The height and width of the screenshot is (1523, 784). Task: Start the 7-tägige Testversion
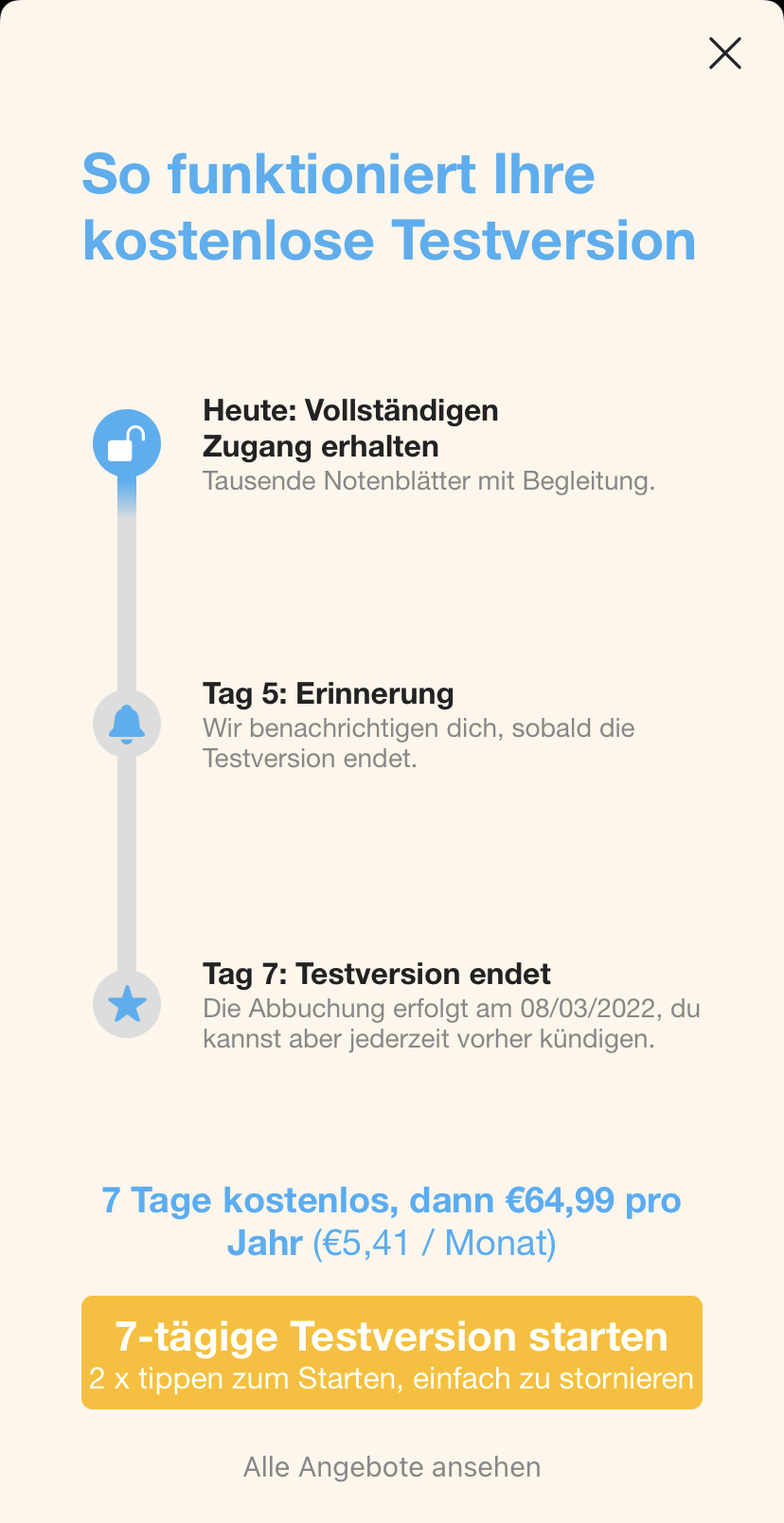[391, 1352]
